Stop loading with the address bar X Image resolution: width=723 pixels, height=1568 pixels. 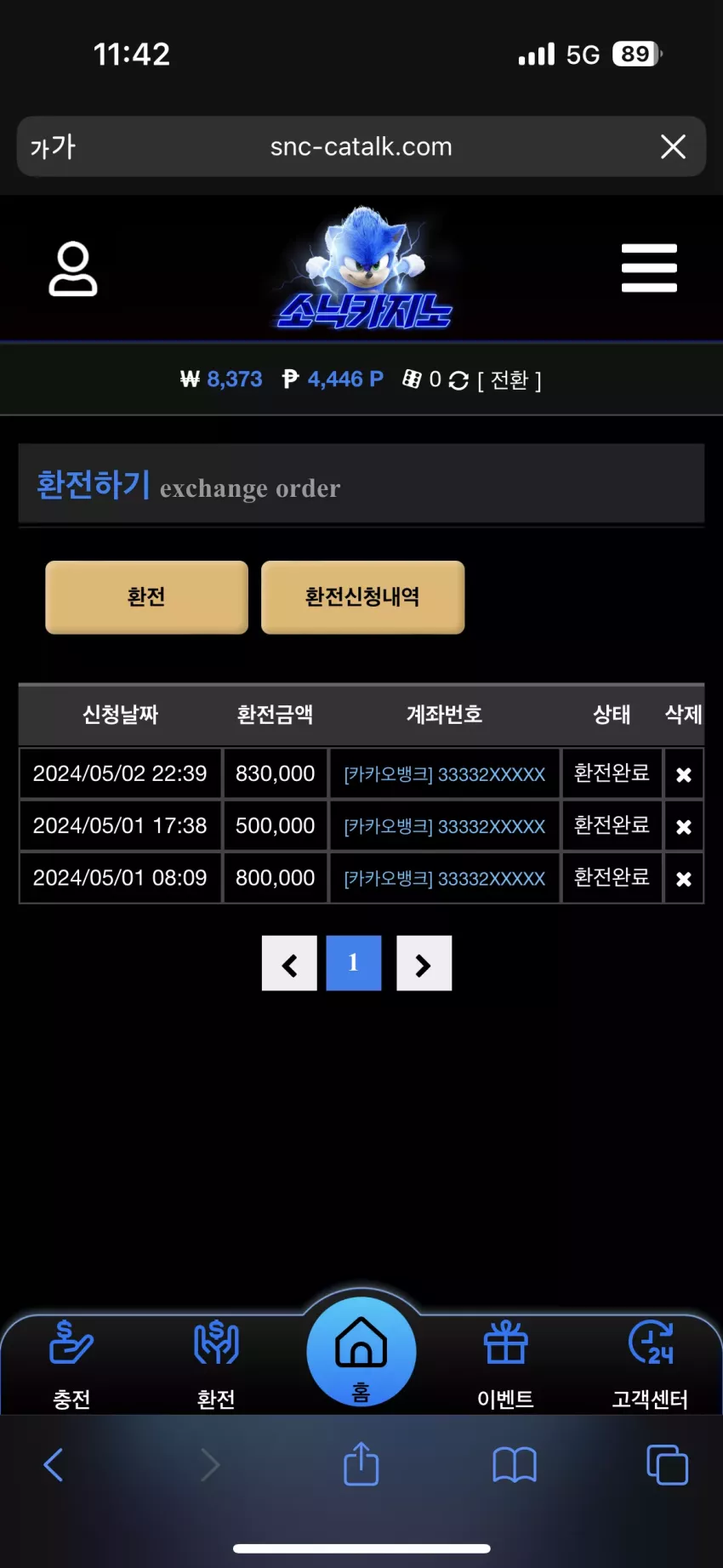[673, 146]
